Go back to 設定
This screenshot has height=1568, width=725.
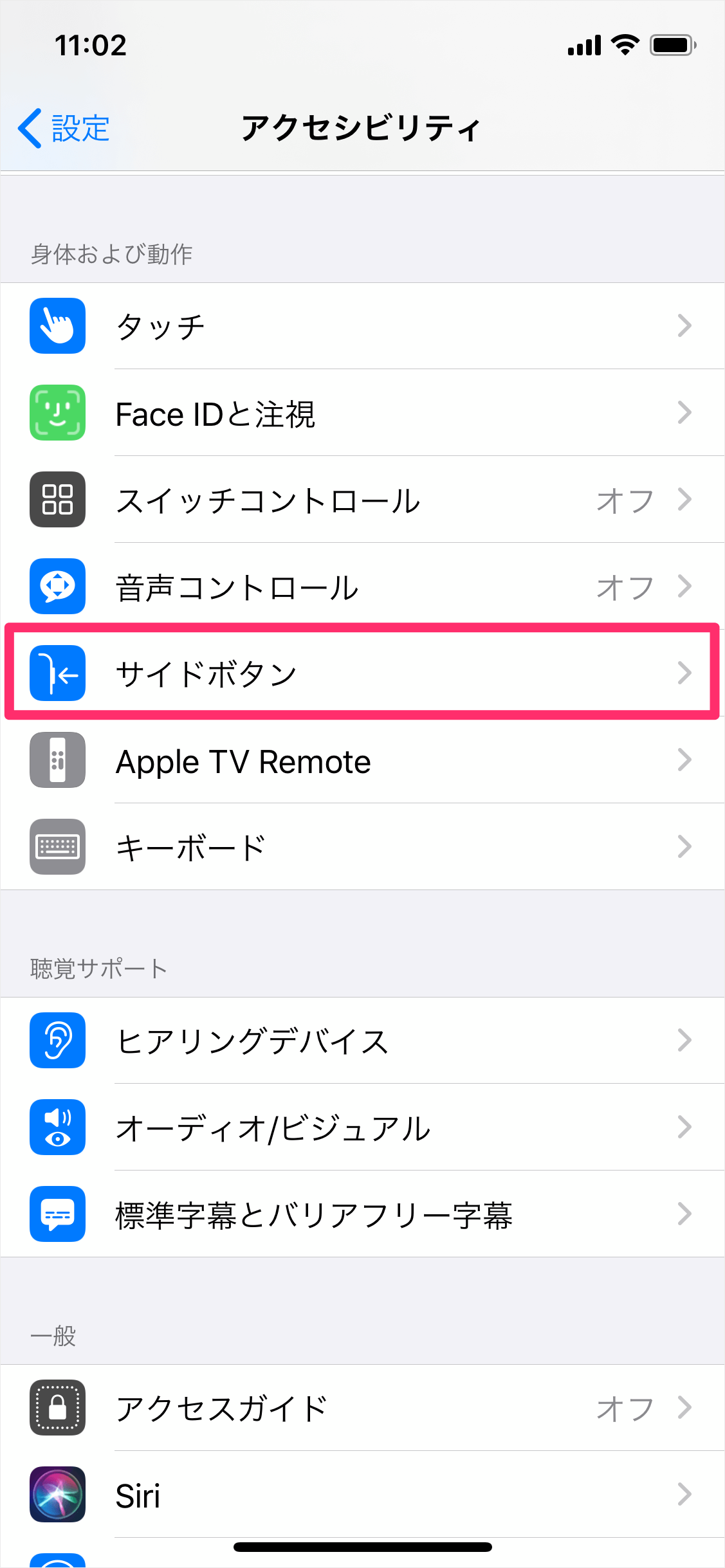pyautogui.click(x=64, y=128)
